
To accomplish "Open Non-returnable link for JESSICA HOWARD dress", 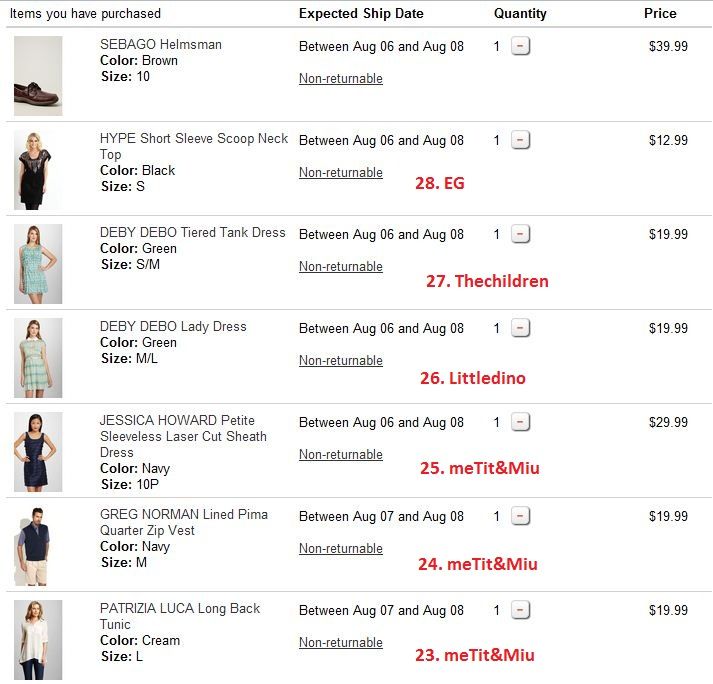I will point(340,455).
